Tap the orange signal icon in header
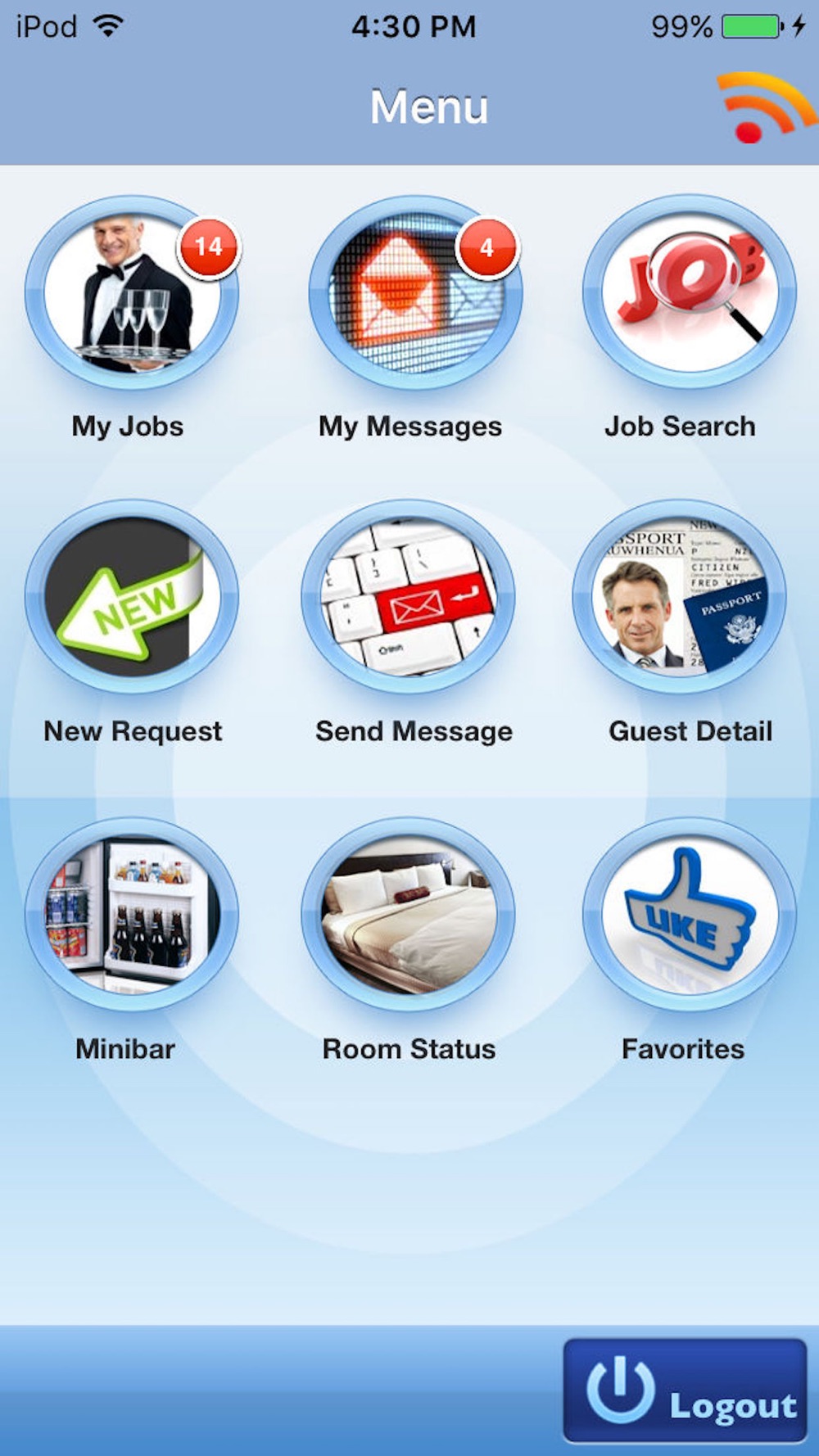This screenshot has width=819, height=1456. coord(764,107)
